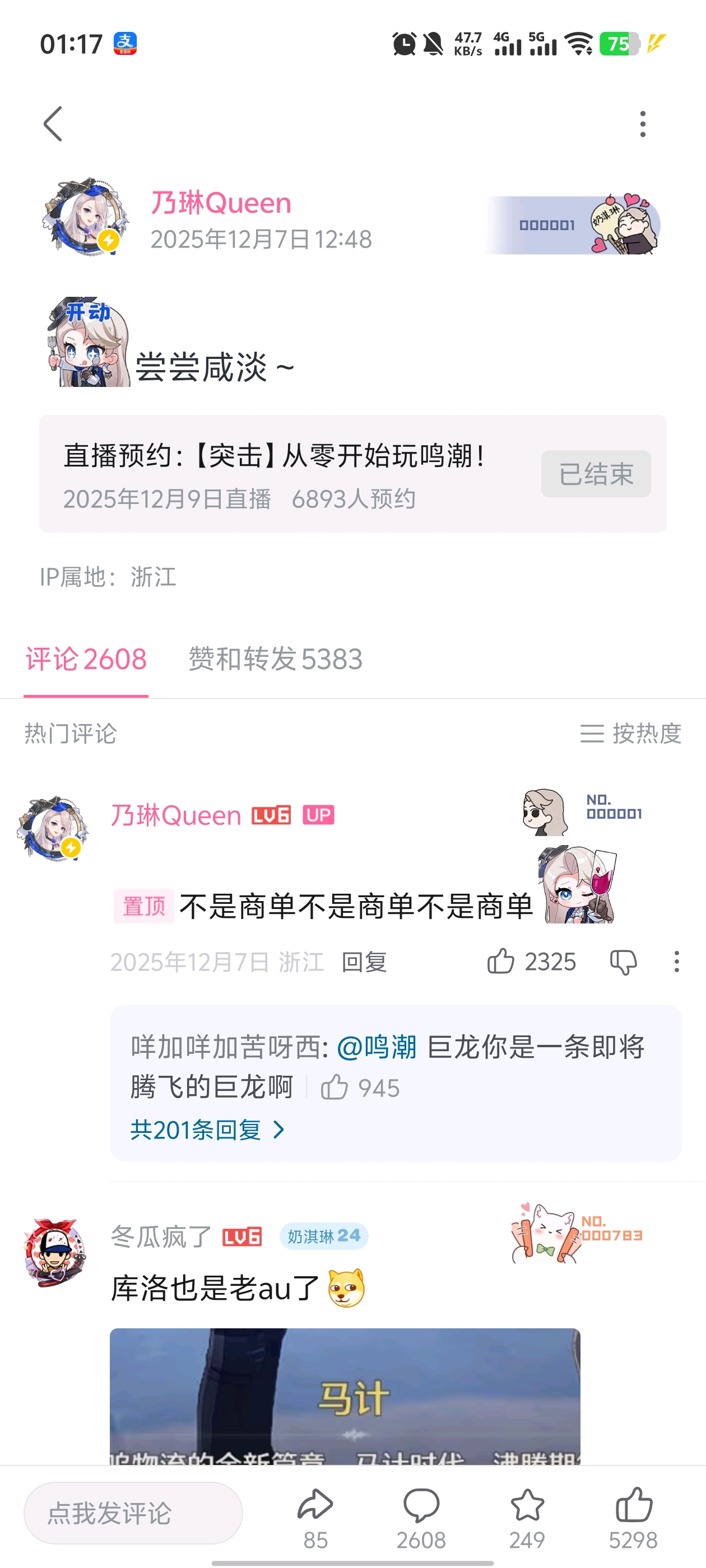Tap 点我发评论 to write a comment

133,1513
